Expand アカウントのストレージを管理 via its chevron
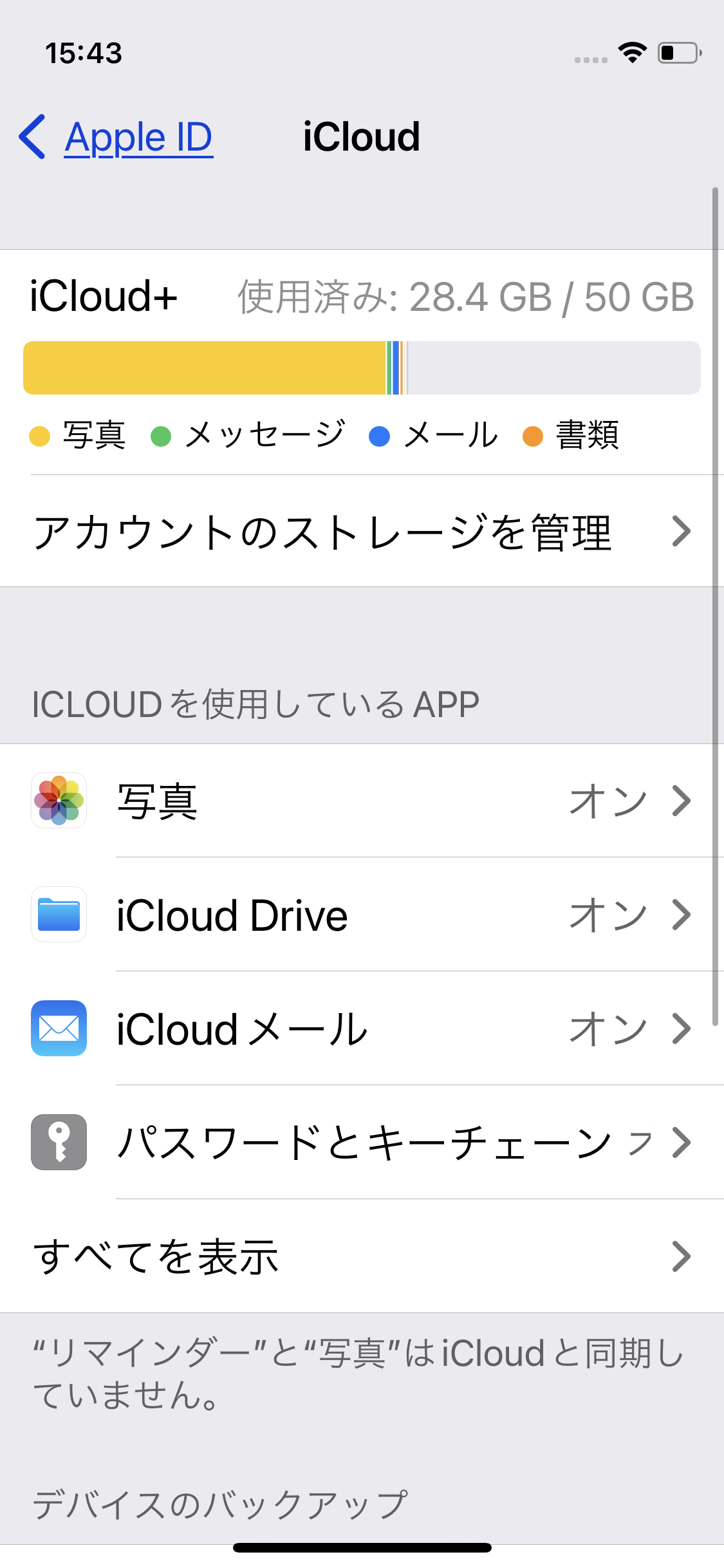The image size is (724, 1568). click(681, 532)
